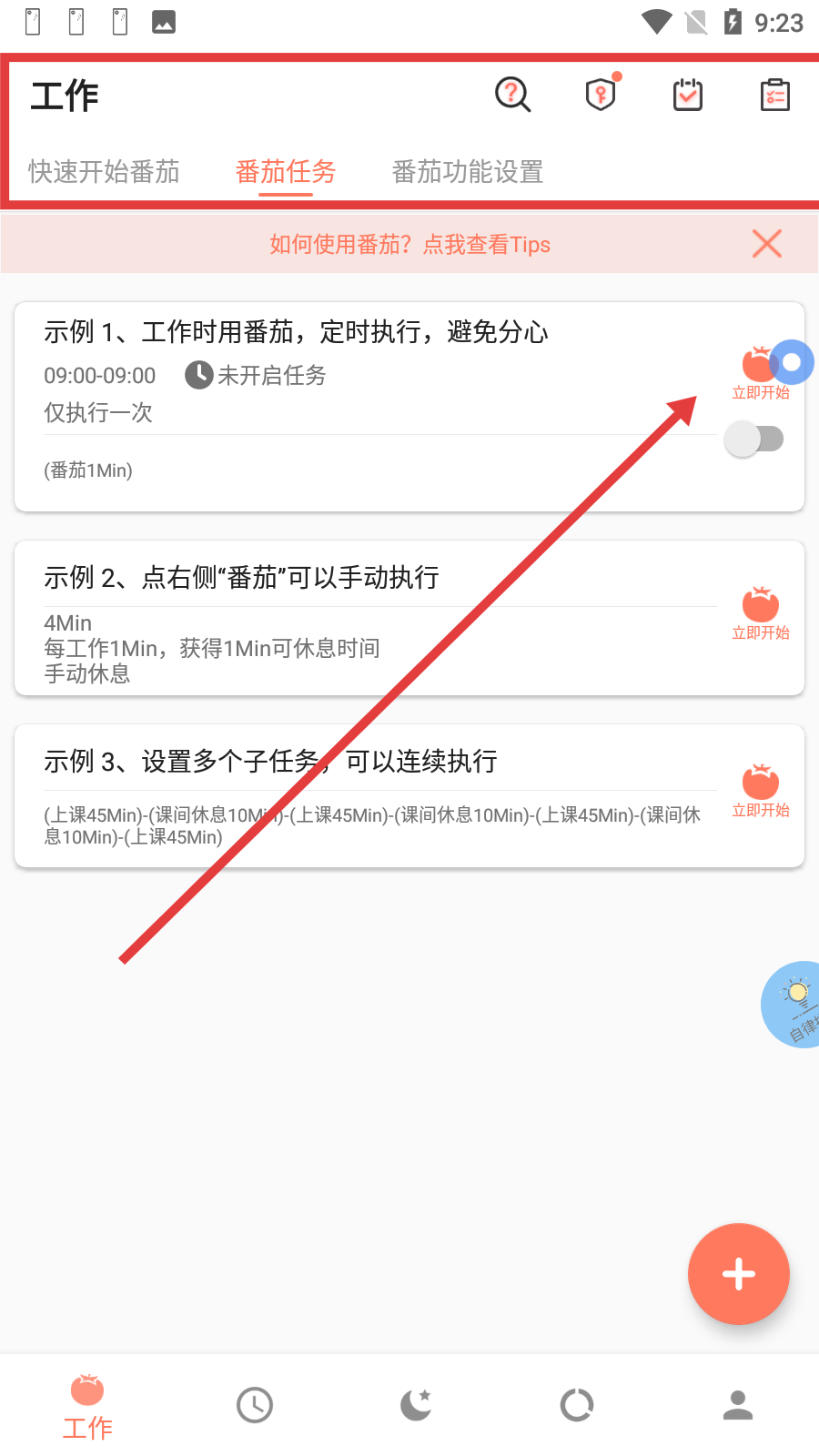Screen dimensions: 819x1456
Task: Switch to 快速开始番茄 tab
Action: coord(104,171)
